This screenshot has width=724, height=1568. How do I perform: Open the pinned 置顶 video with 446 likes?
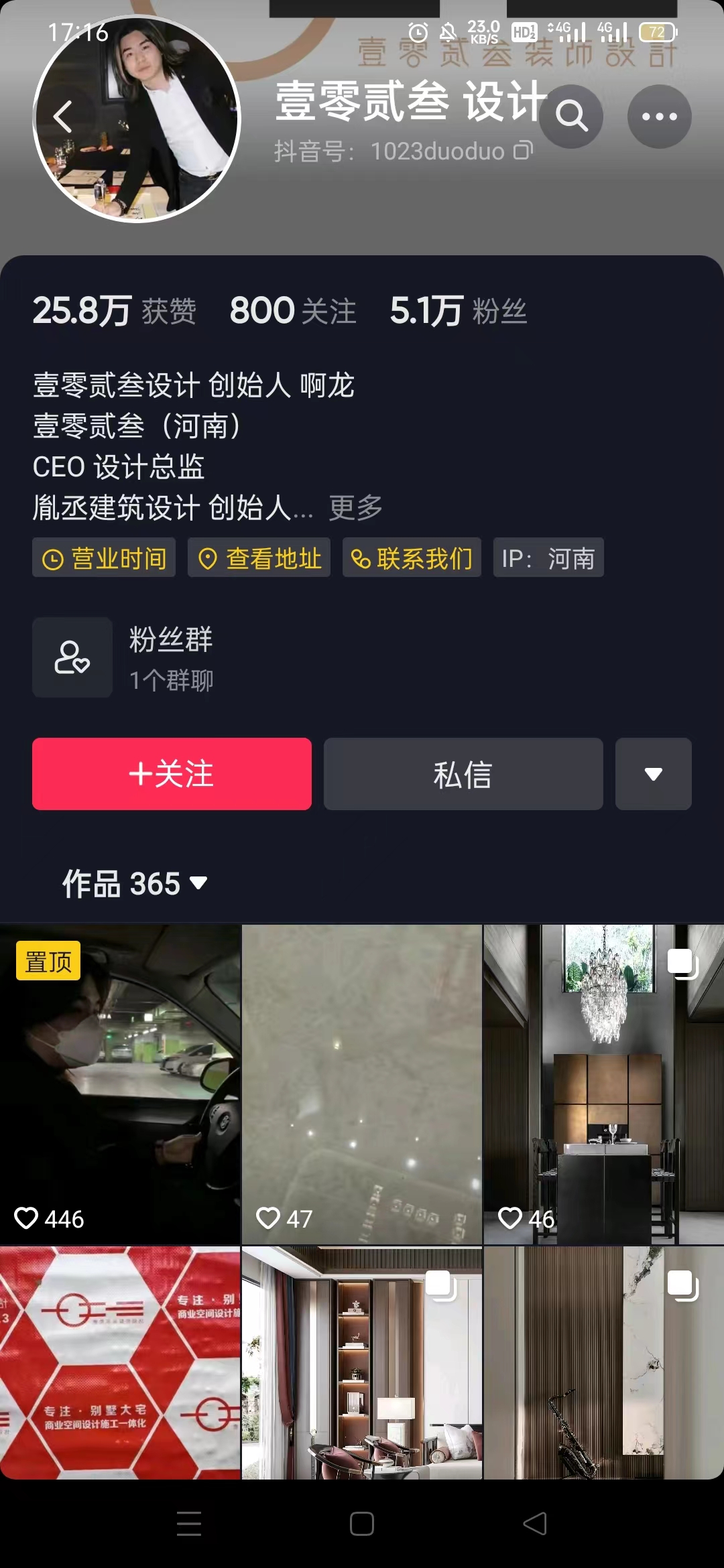120,1084
